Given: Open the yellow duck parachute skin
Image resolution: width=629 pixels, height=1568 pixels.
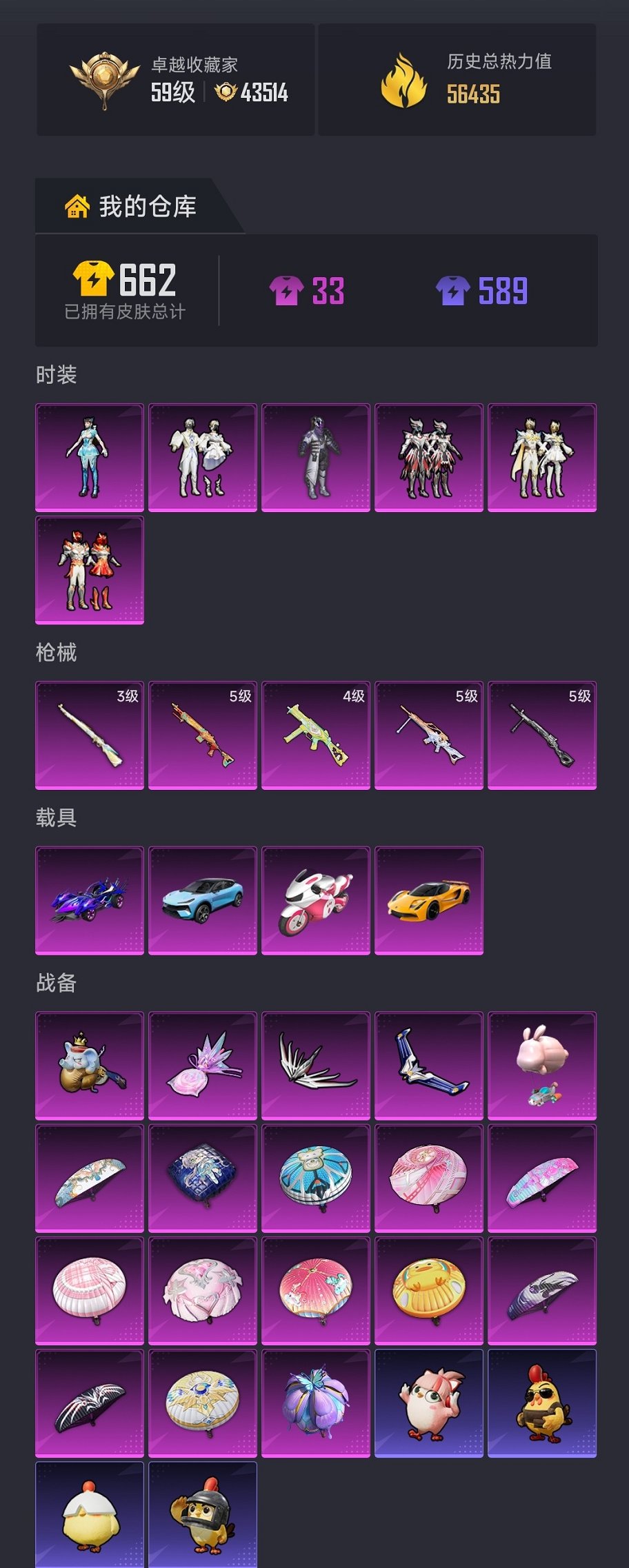Looking at the screenshot, I should point(429,1291).
